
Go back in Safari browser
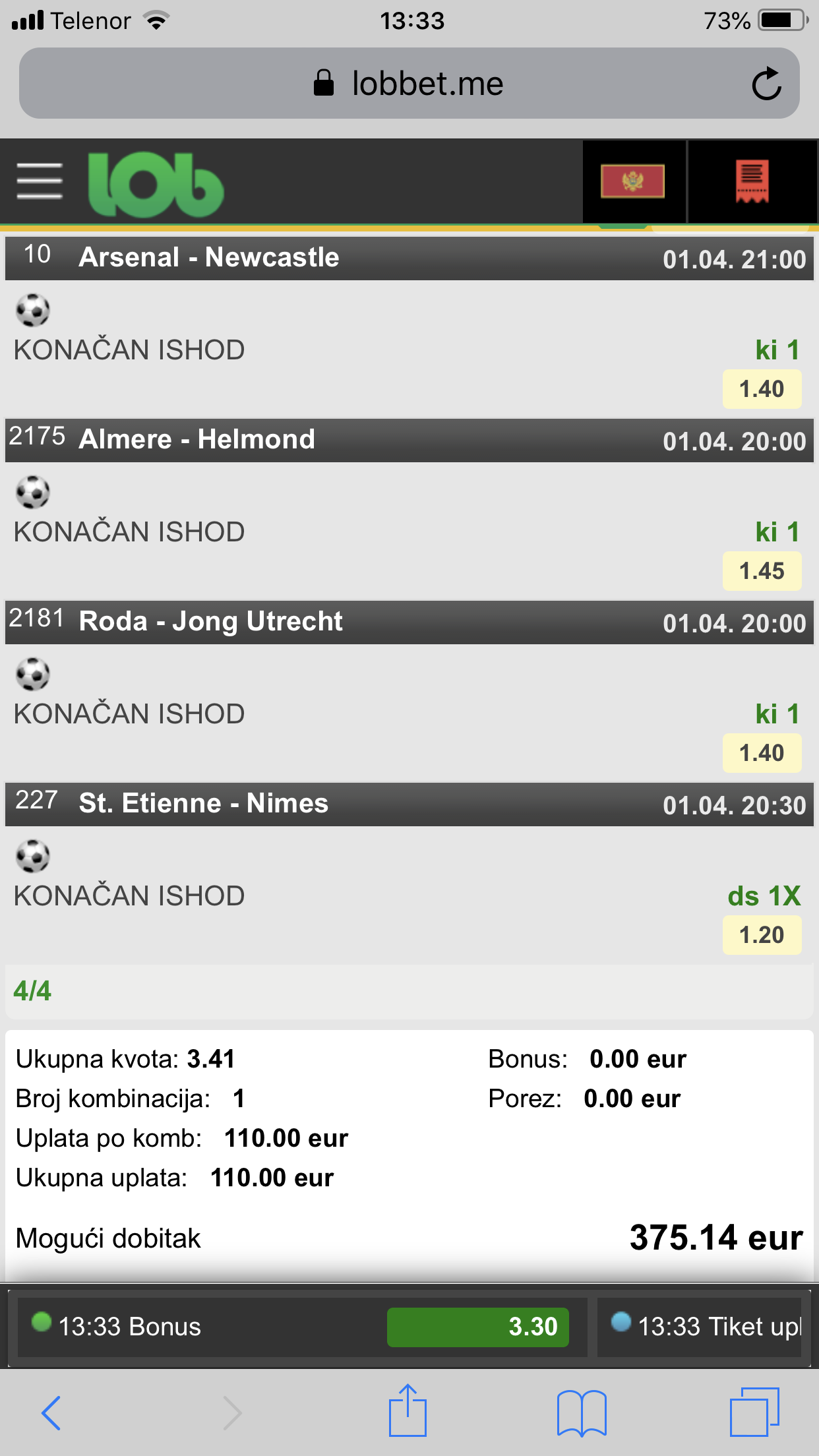51,1412
